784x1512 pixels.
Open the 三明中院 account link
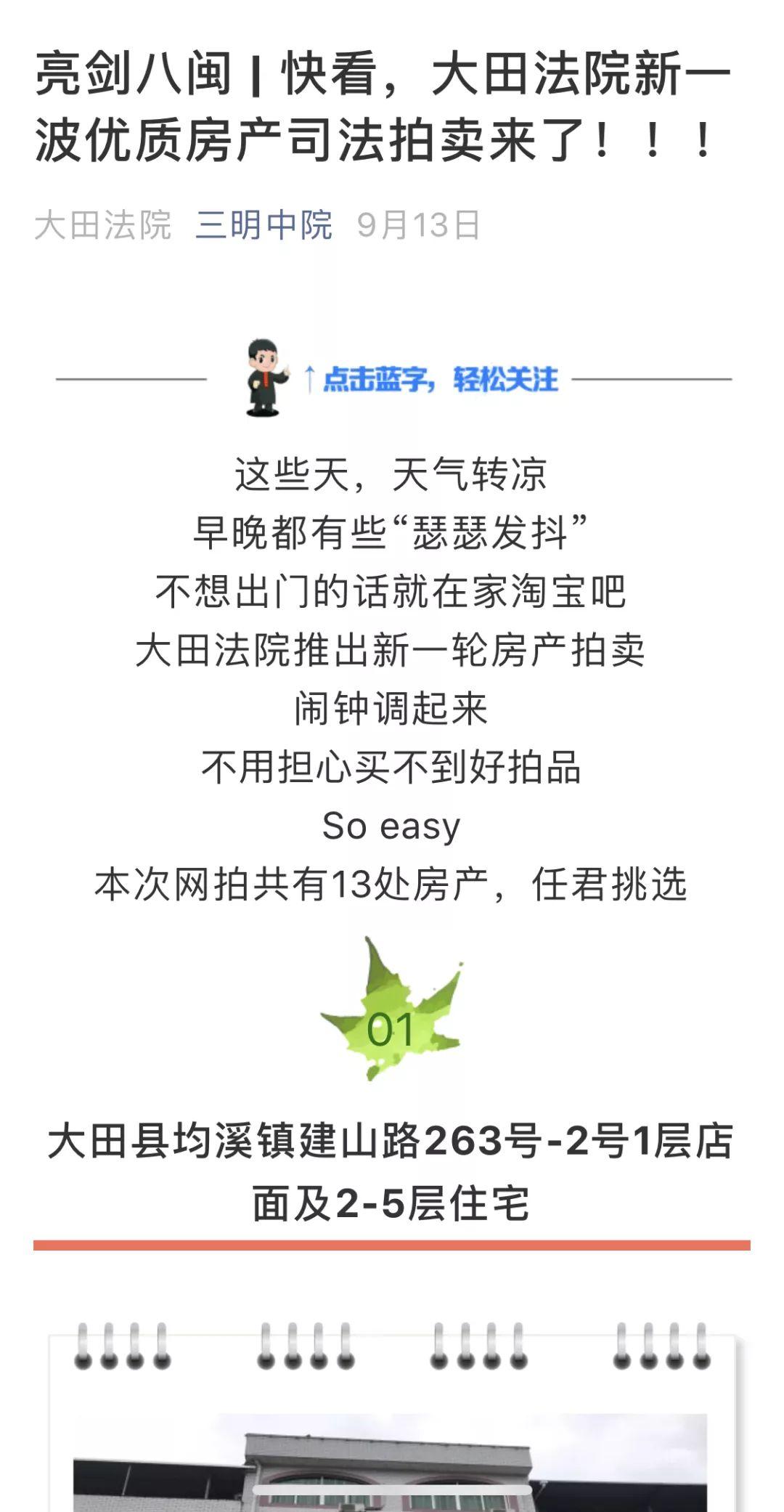[x=264, y=224]
